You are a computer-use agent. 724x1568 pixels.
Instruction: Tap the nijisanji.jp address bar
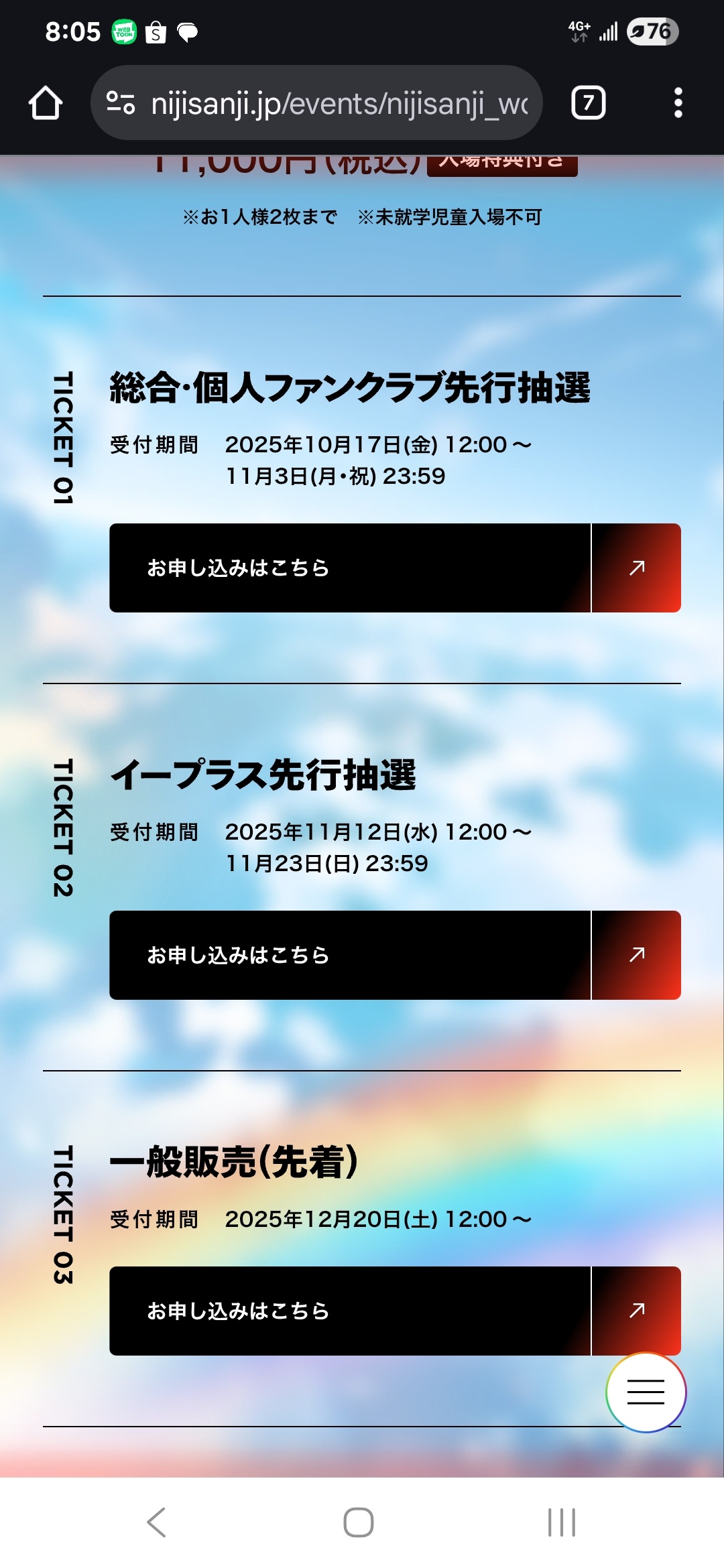click(x=328, y=103)
